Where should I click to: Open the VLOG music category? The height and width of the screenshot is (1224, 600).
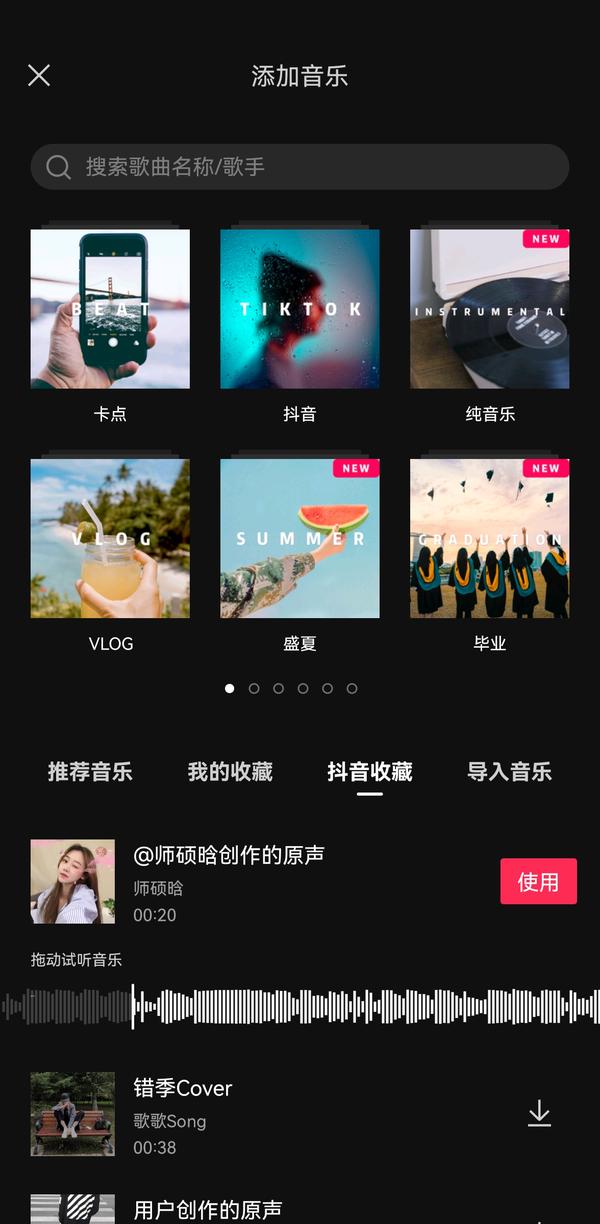(x=110, y=539)
